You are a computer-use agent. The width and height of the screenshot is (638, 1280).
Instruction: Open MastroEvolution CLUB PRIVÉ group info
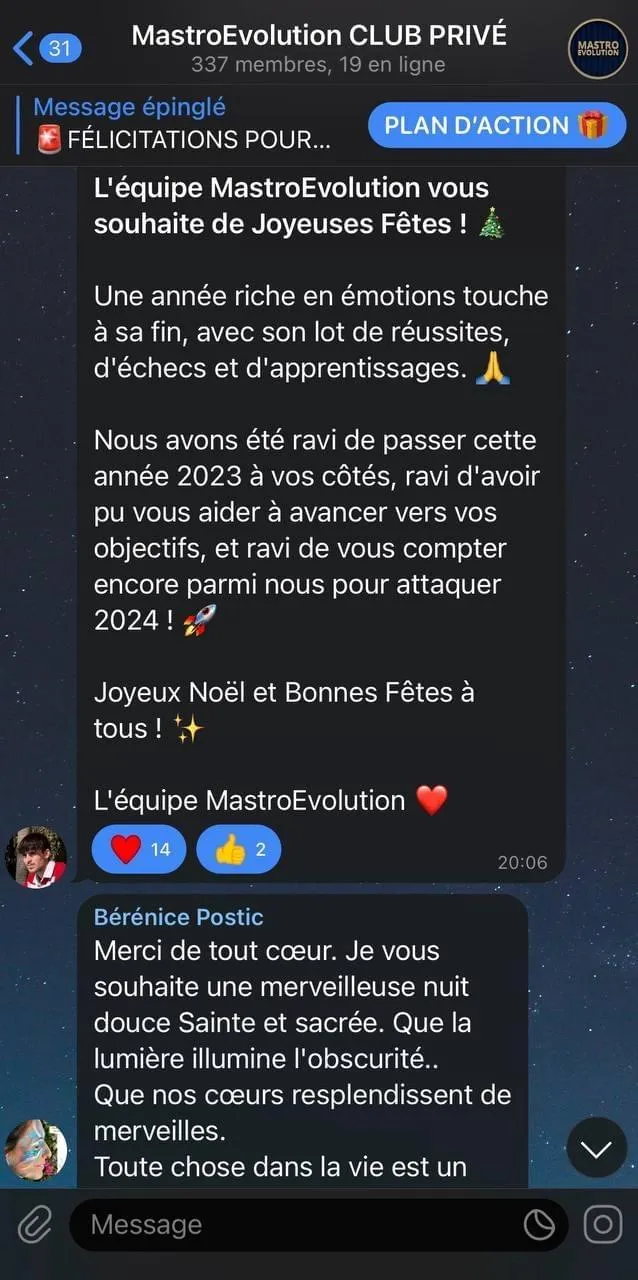(x=319, y=48)
